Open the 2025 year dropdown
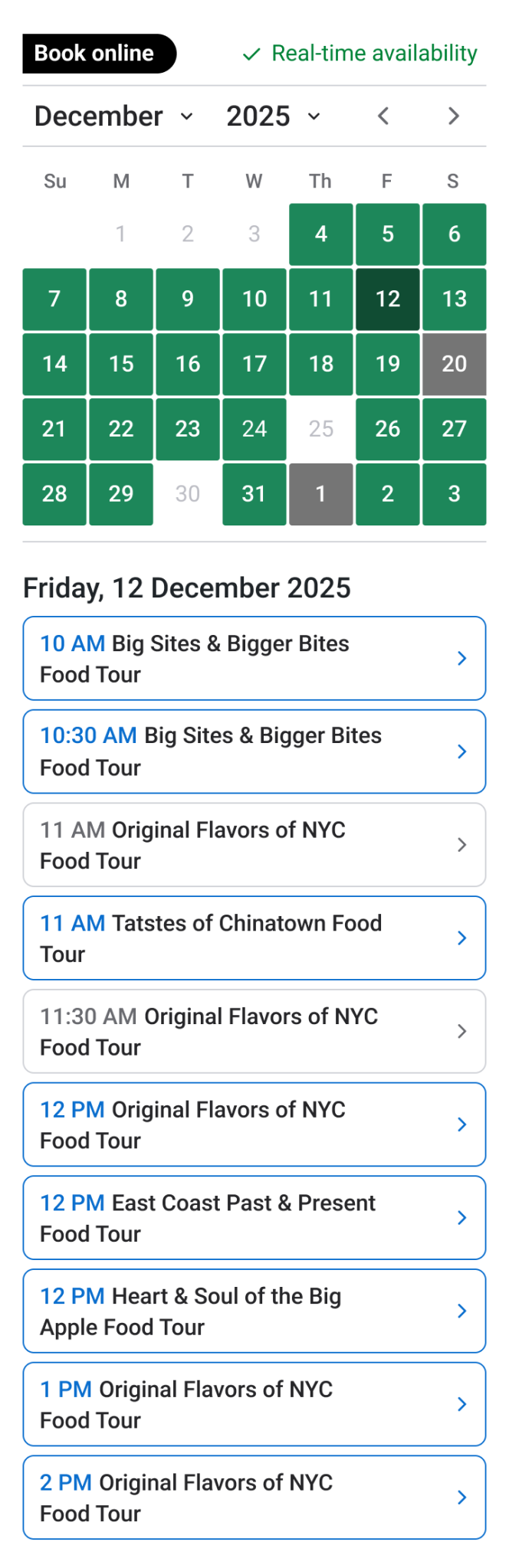This screenshot has width=509, height=1568. [273, 116]
